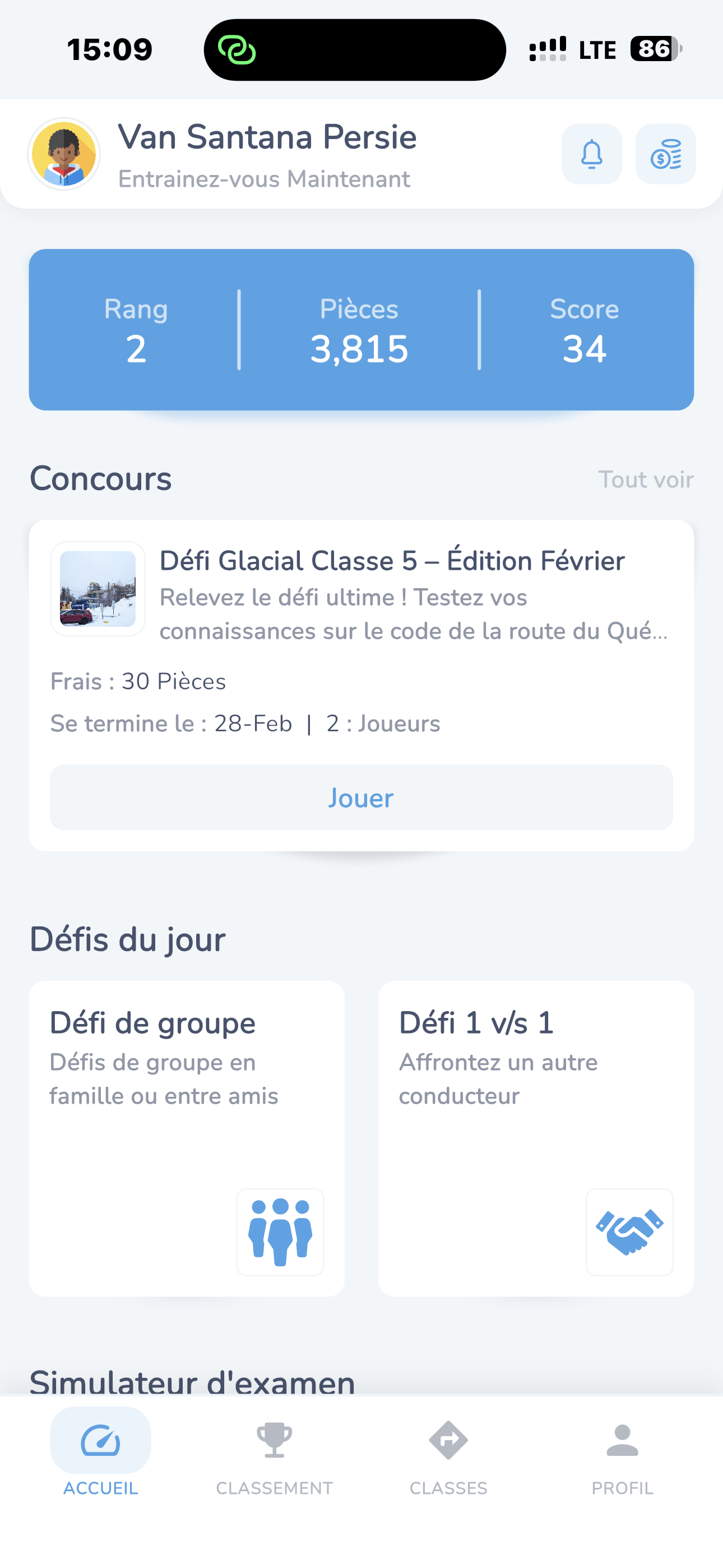
Task: Tap Van Santana Persie's profile avatar
Action: pyautogui.click(x=64, y=154)
